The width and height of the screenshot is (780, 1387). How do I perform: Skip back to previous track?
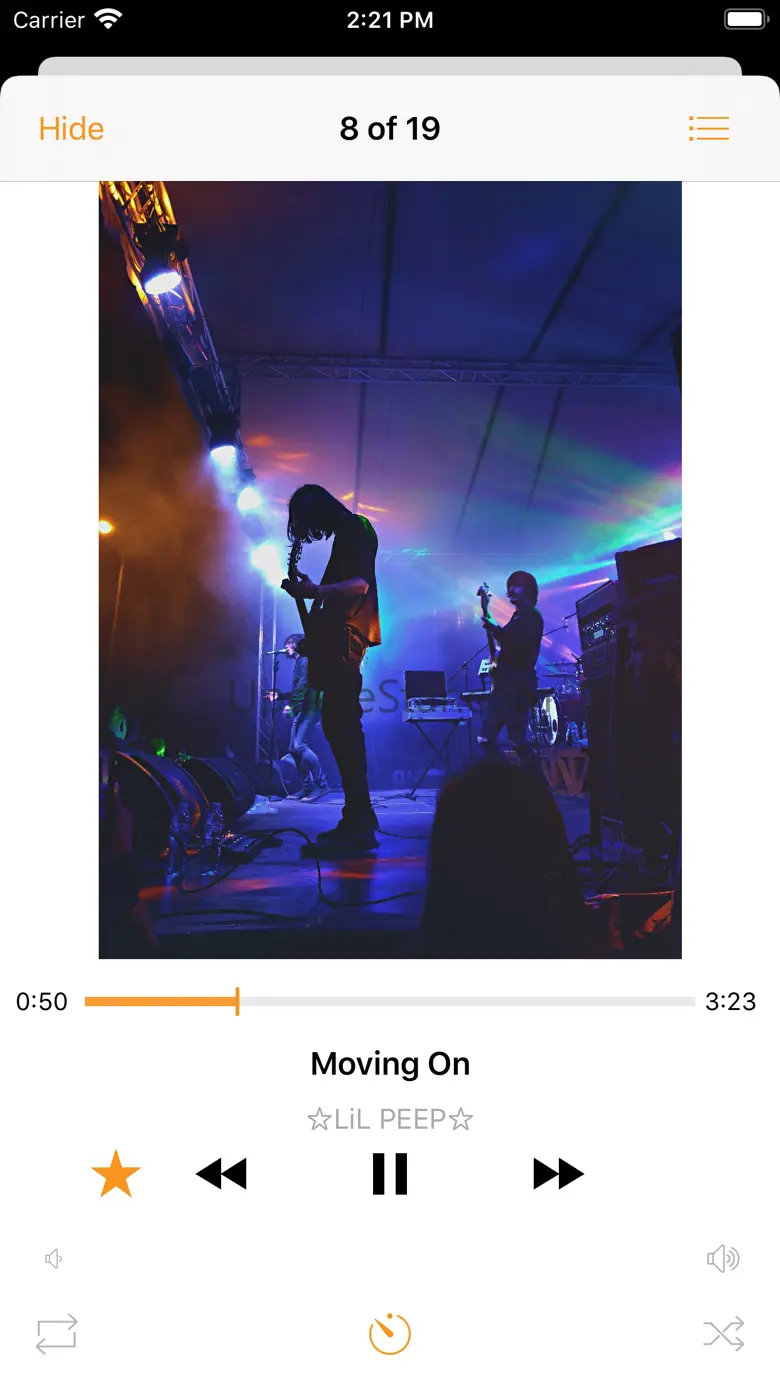[x=222, y=1174]
